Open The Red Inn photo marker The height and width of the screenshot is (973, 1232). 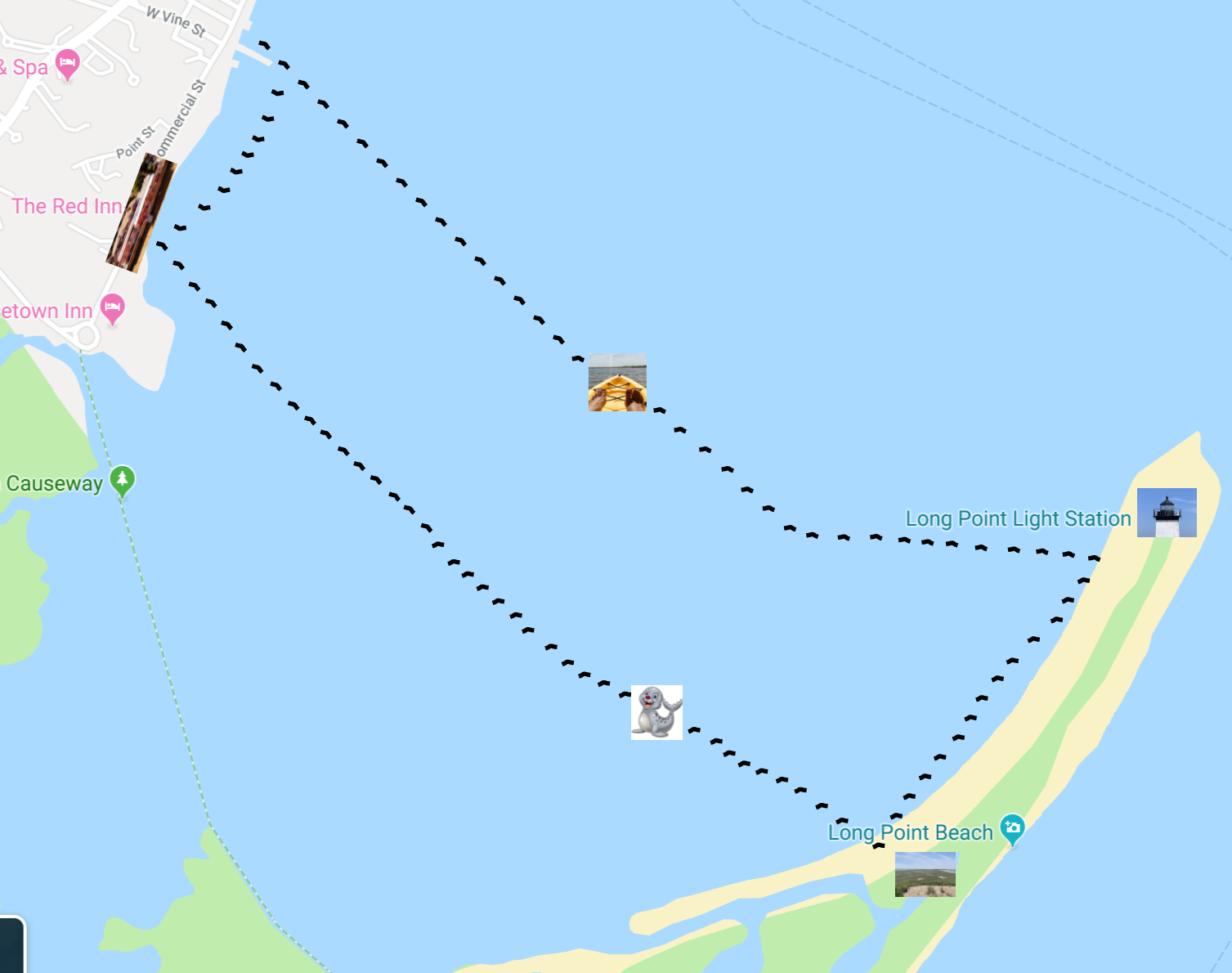141,213
